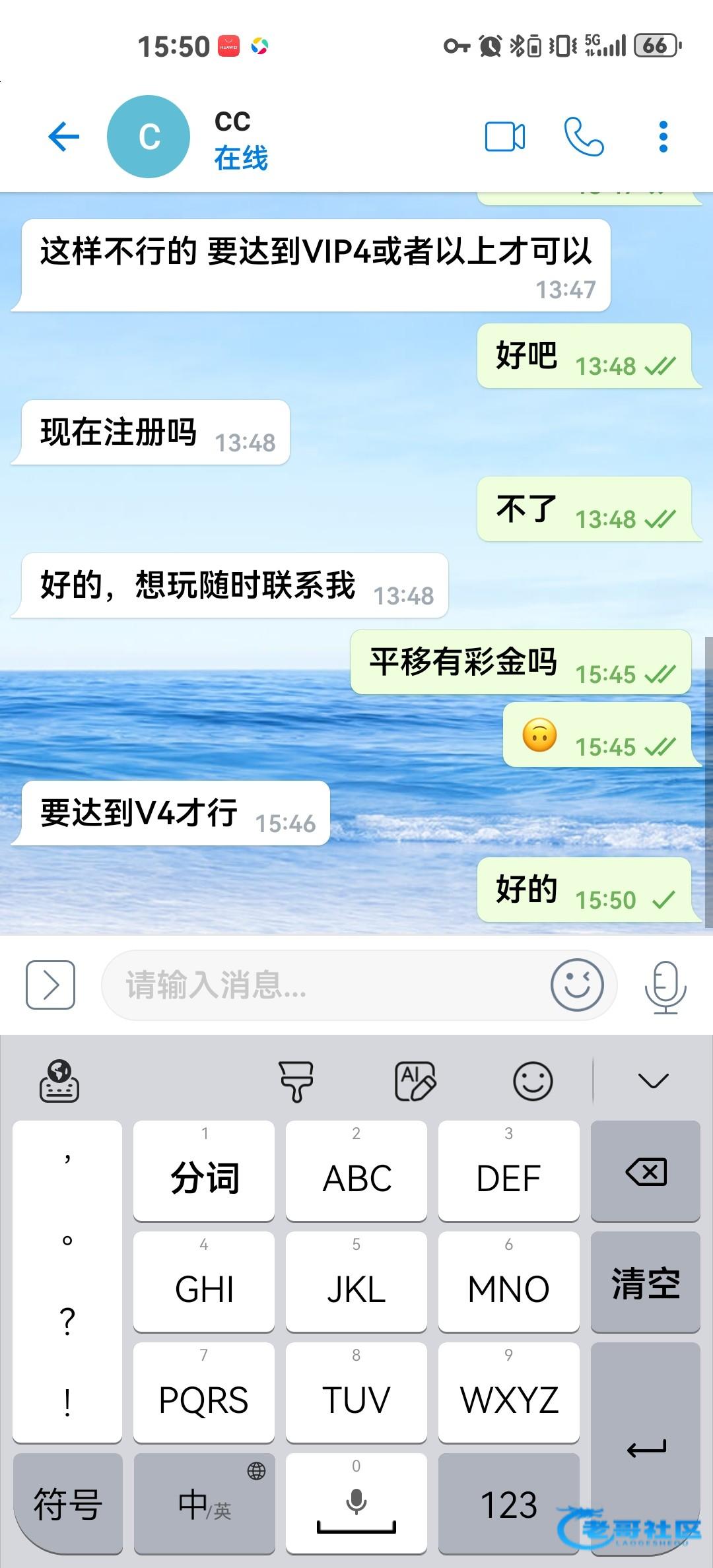The image size is (713, 1568).
Task: Open the keyboard skin brush tool
Action: pyautogui.click(x=296, y=1081)
